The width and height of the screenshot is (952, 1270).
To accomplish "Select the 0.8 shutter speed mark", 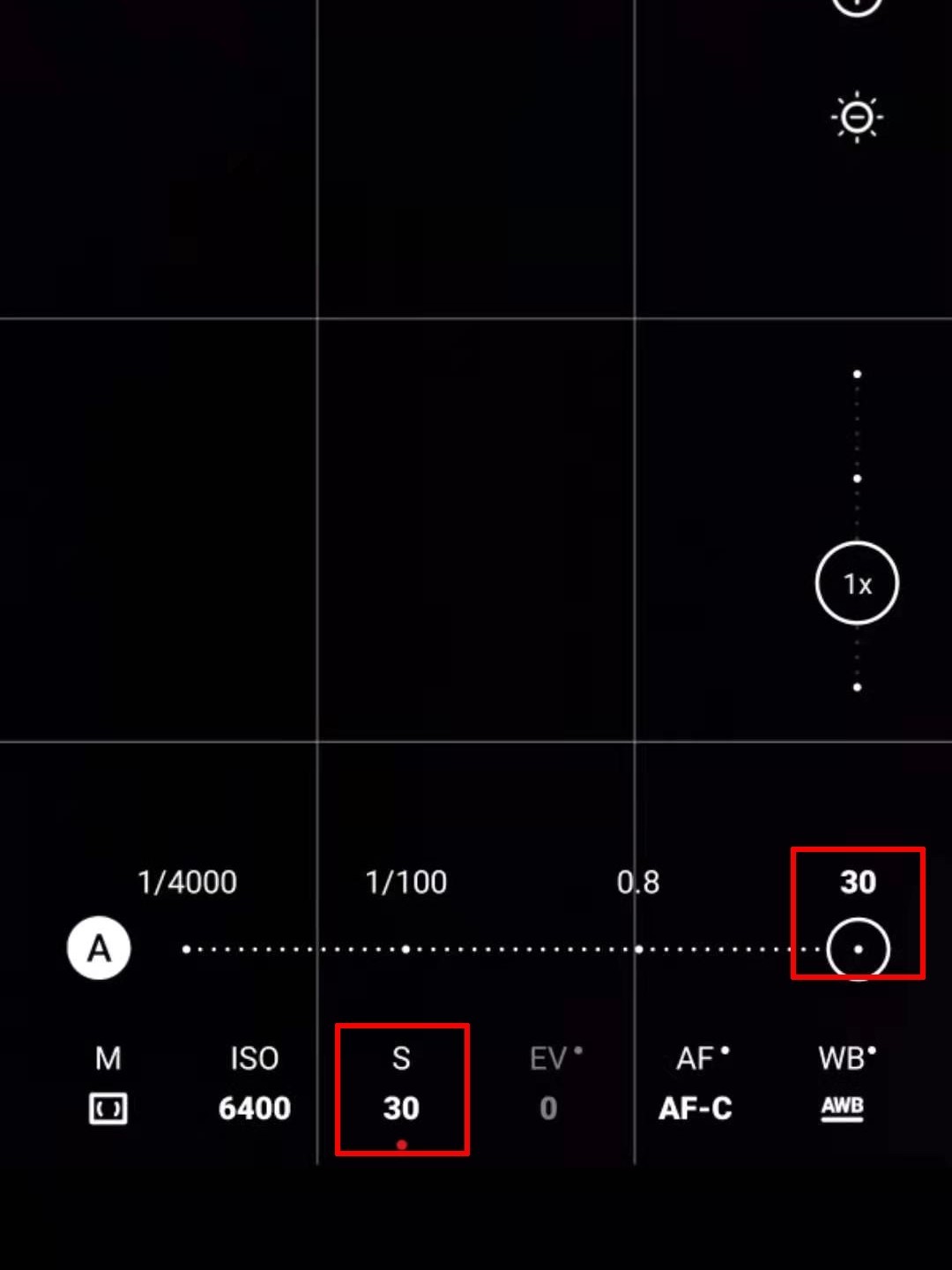I will 638,949.
